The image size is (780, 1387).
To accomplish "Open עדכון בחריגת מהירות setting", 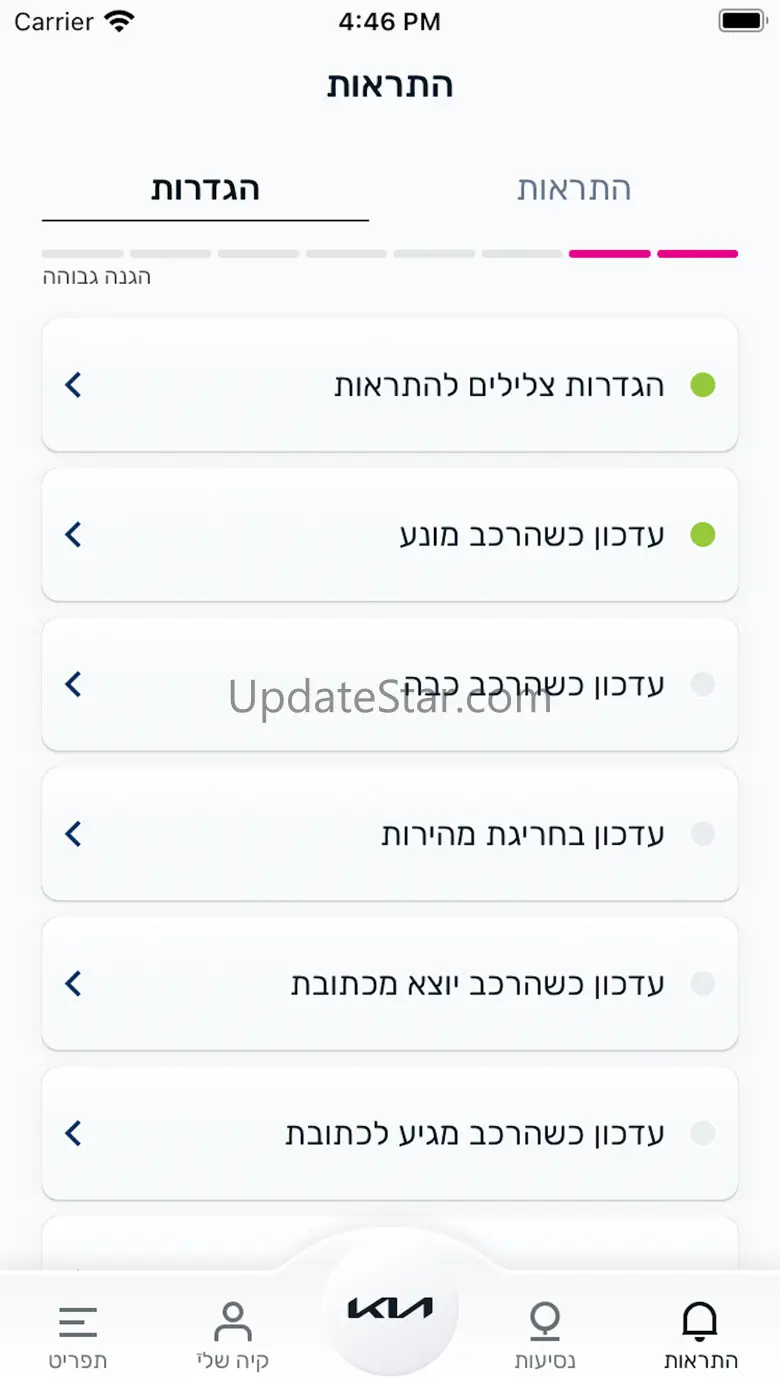I will (x=390, y=834).
